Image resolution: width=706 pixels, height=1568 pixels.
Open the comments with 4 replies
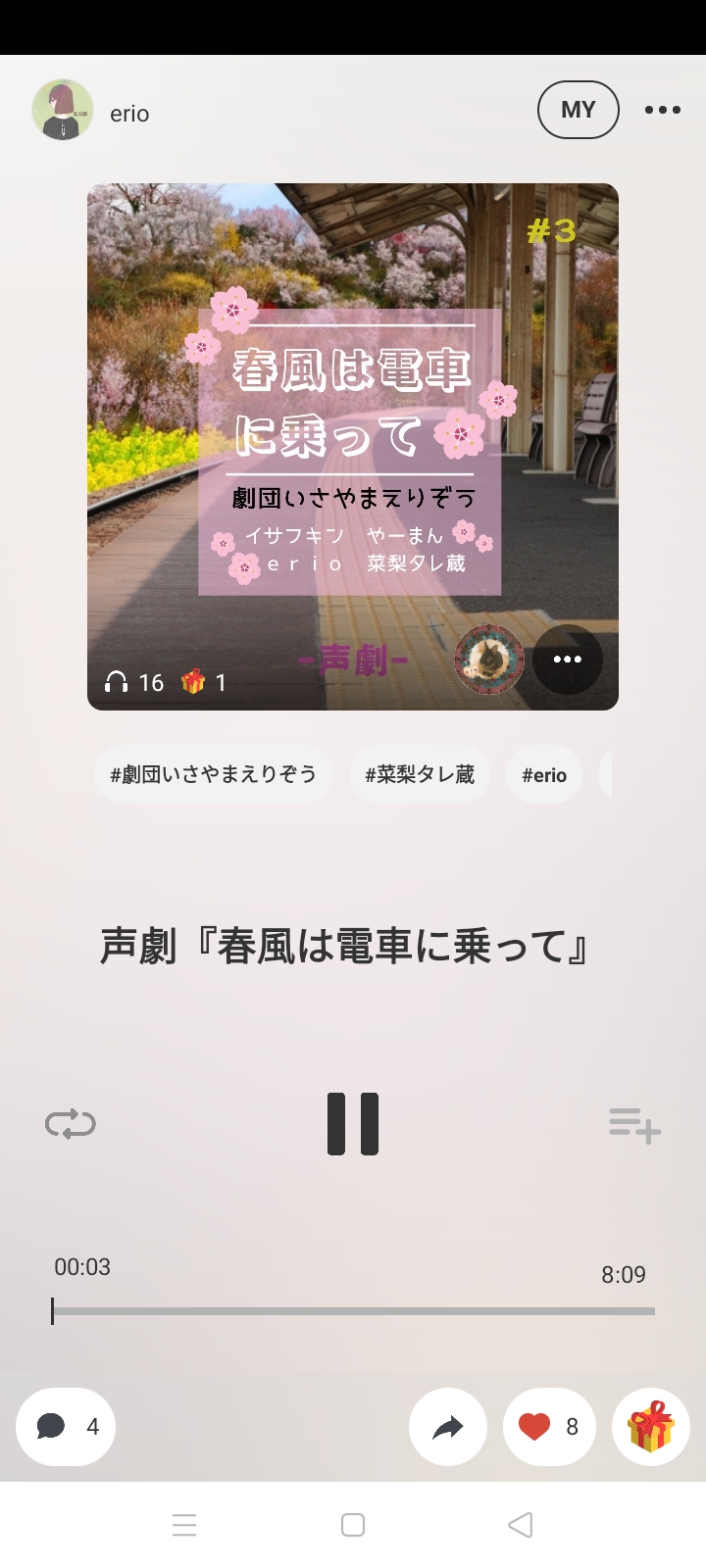[66, 1427]
